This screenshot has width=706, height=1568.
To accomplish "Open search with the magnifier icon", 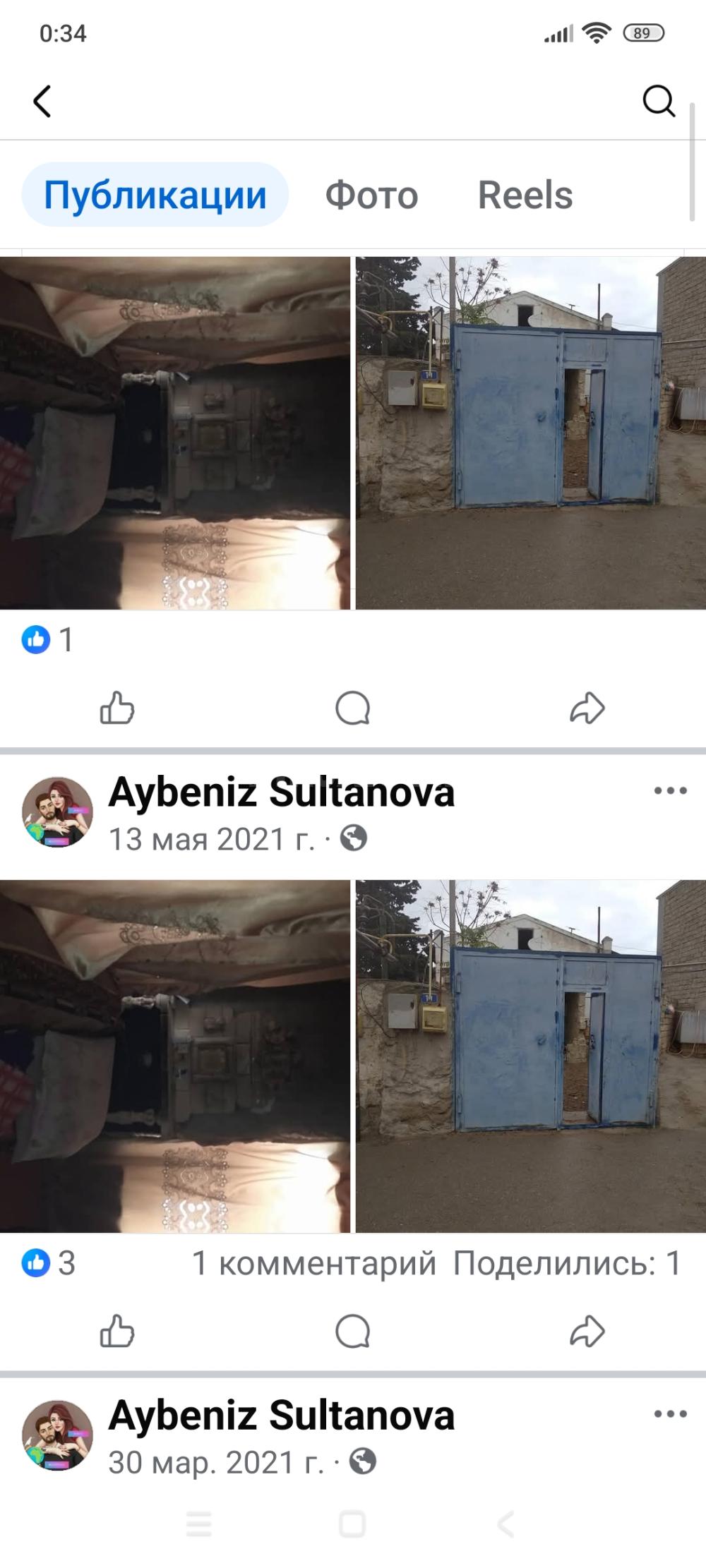I will (658, 101).
